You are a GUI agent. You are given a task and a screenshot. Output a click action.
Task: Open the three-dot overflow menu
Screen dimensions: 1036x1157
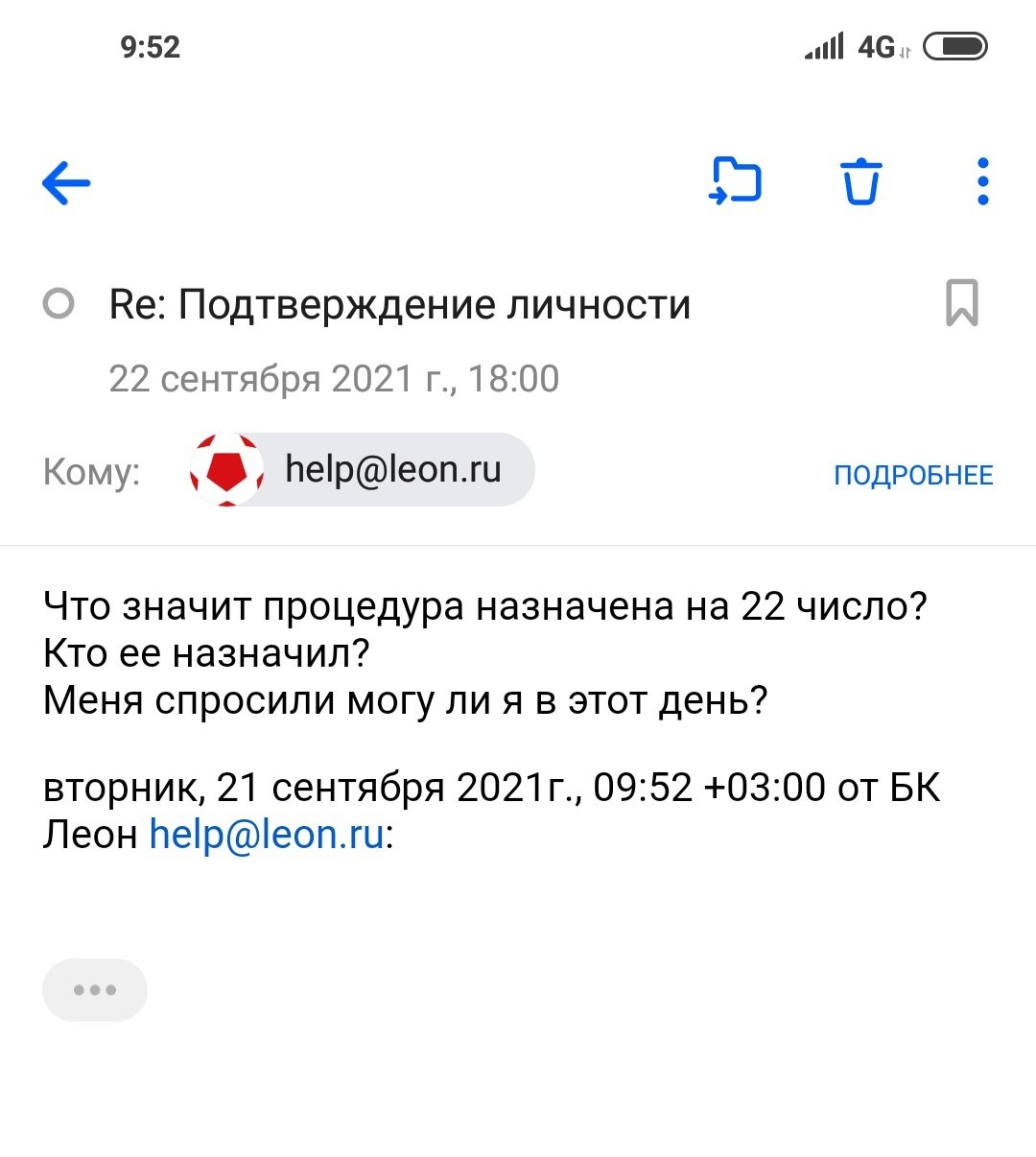[x=982, y=181]
